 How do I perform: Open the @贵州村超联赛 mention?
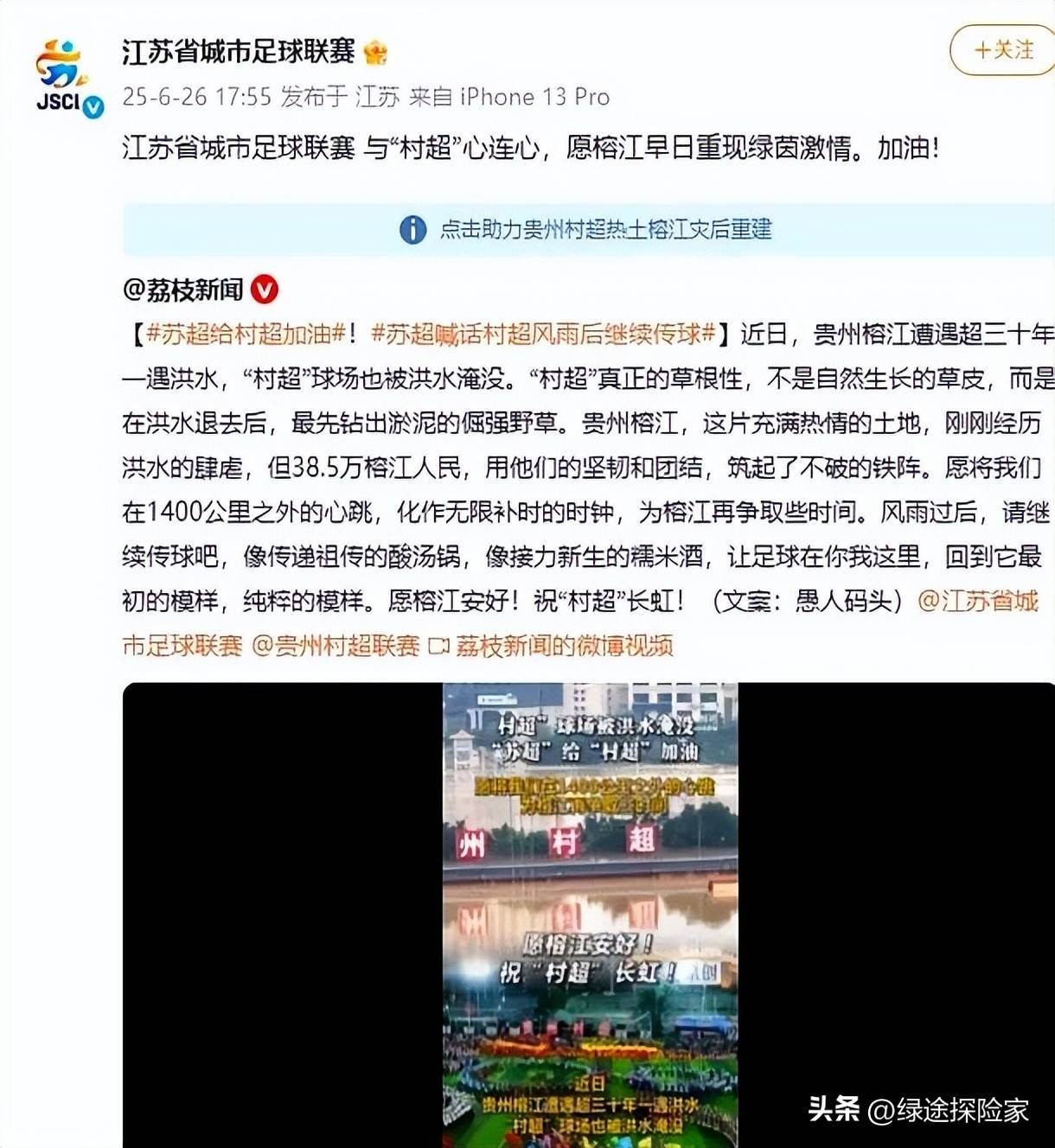pyautogui.click(x=336, y=646)
